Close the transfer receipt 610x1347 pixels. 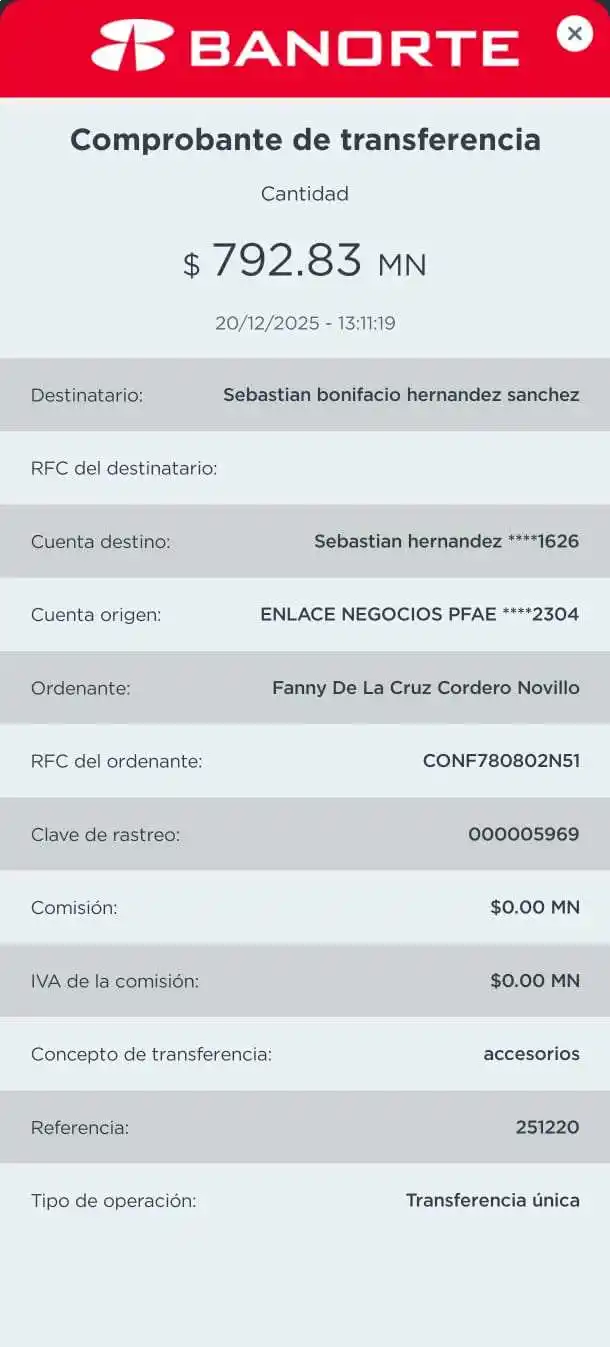tap(574, 34)
